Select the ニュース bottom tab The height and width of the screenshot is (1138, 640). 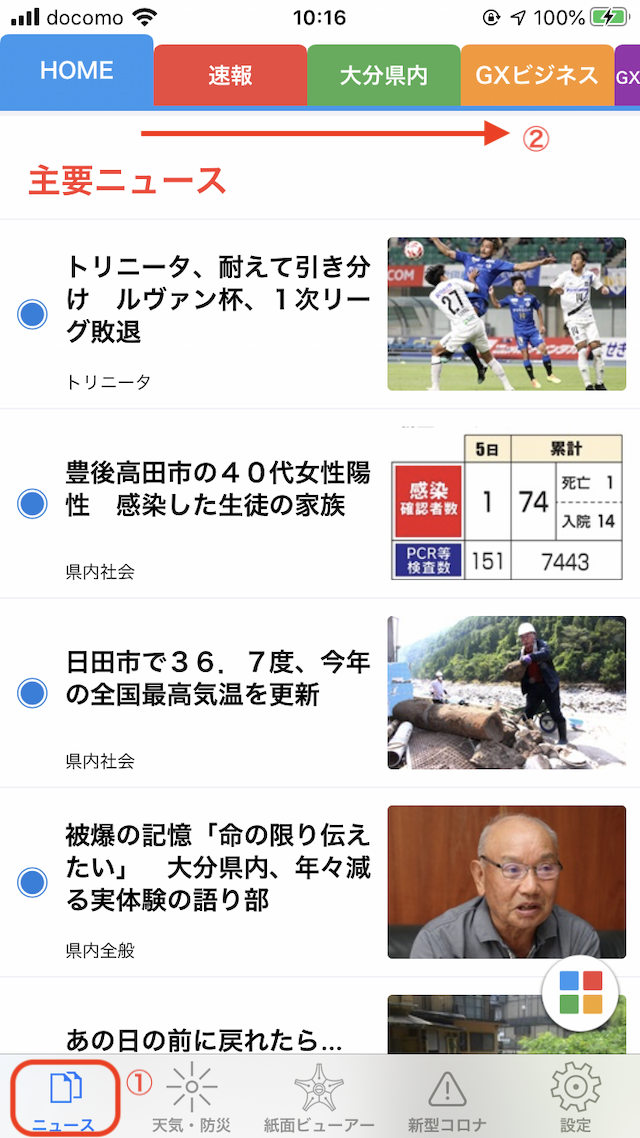point(65,1097)
